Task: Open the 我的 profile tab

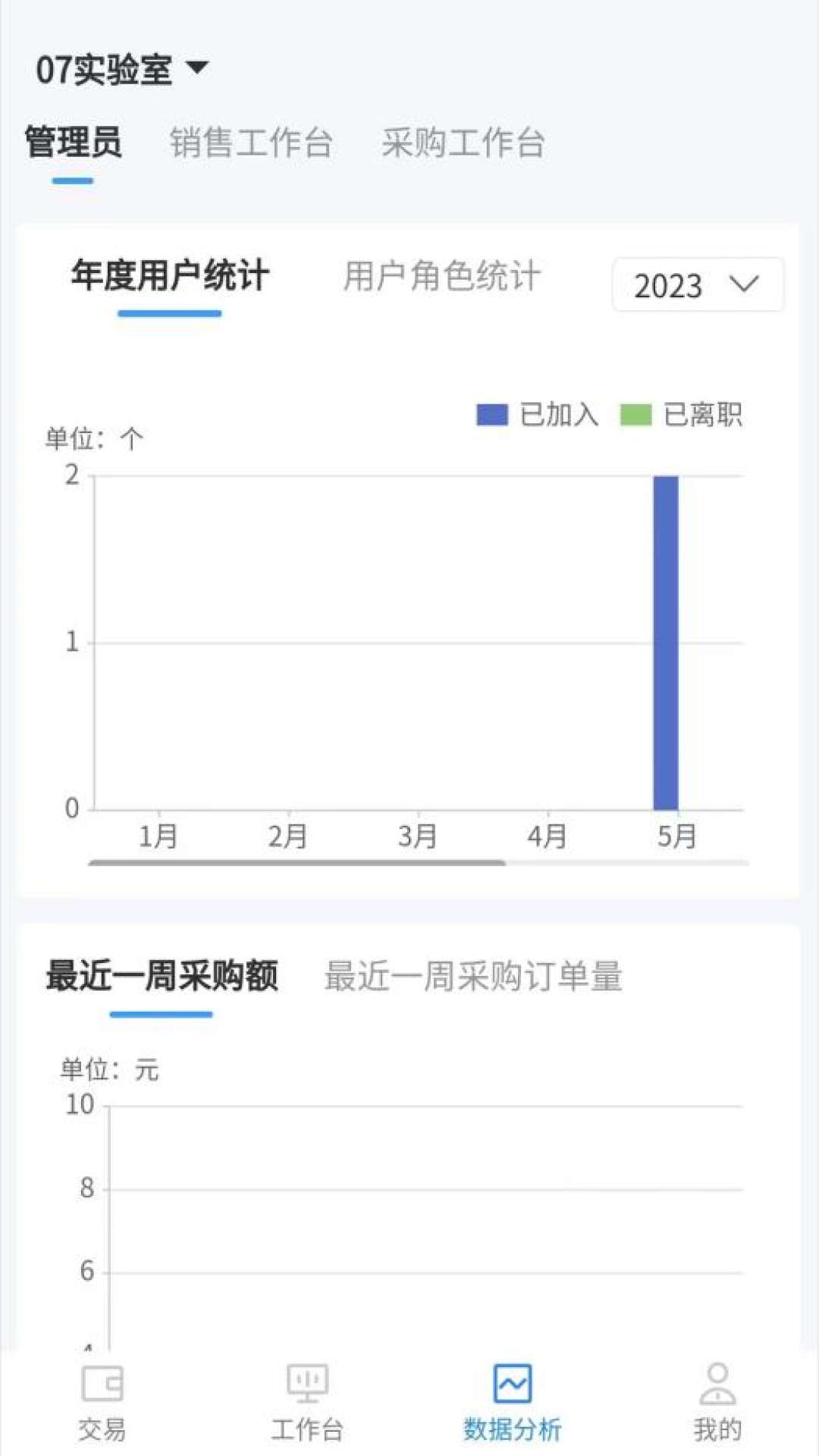Action: (717, 1402)
